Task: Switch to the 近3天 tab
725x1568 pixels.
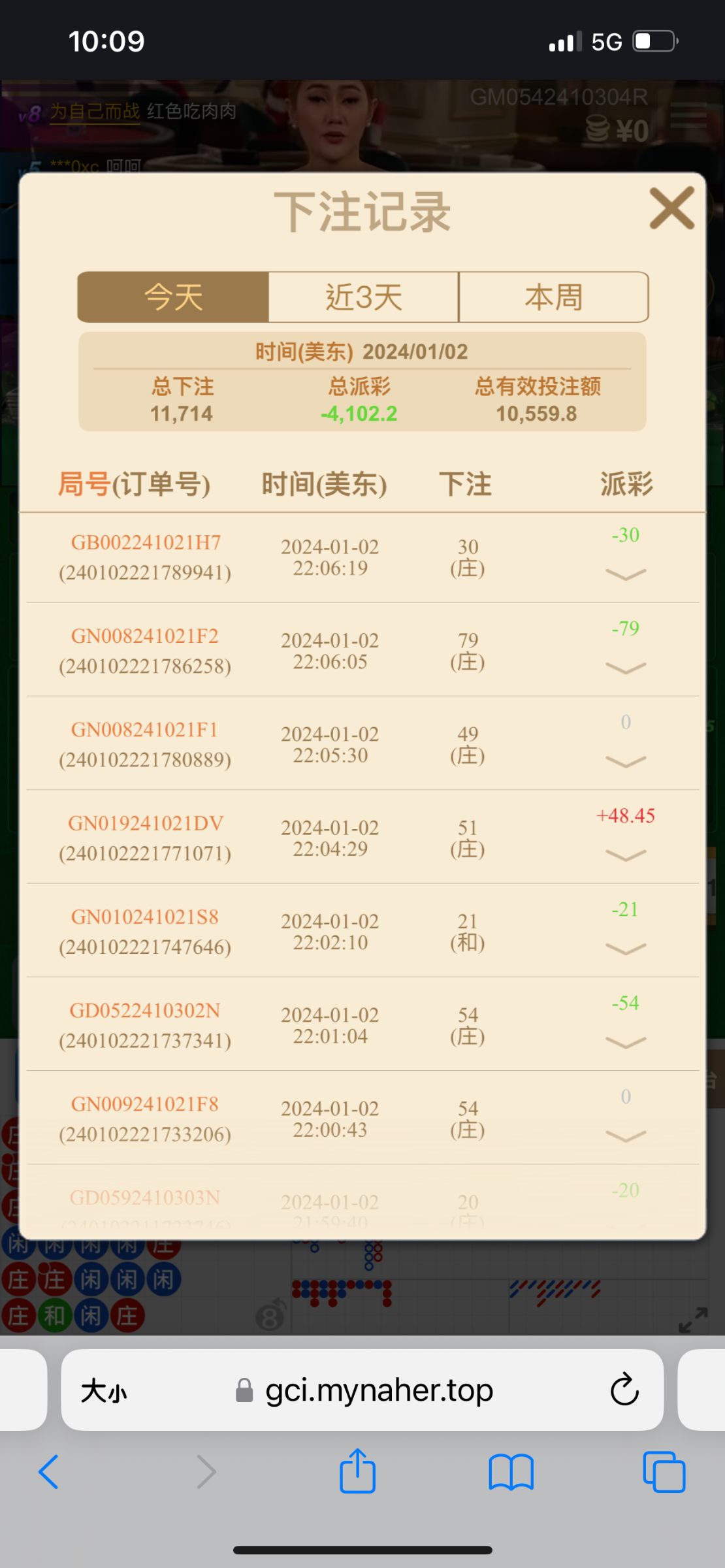Action: (363, 297)
